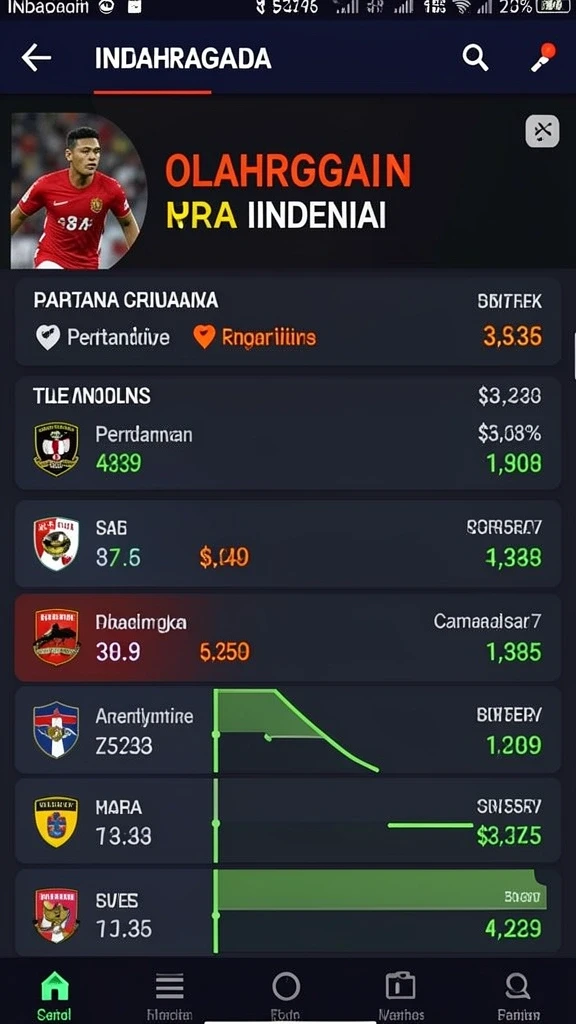This screenshot has width=576, height=1024.
Task: Switch to the green home tab
Action: (54, 995)
